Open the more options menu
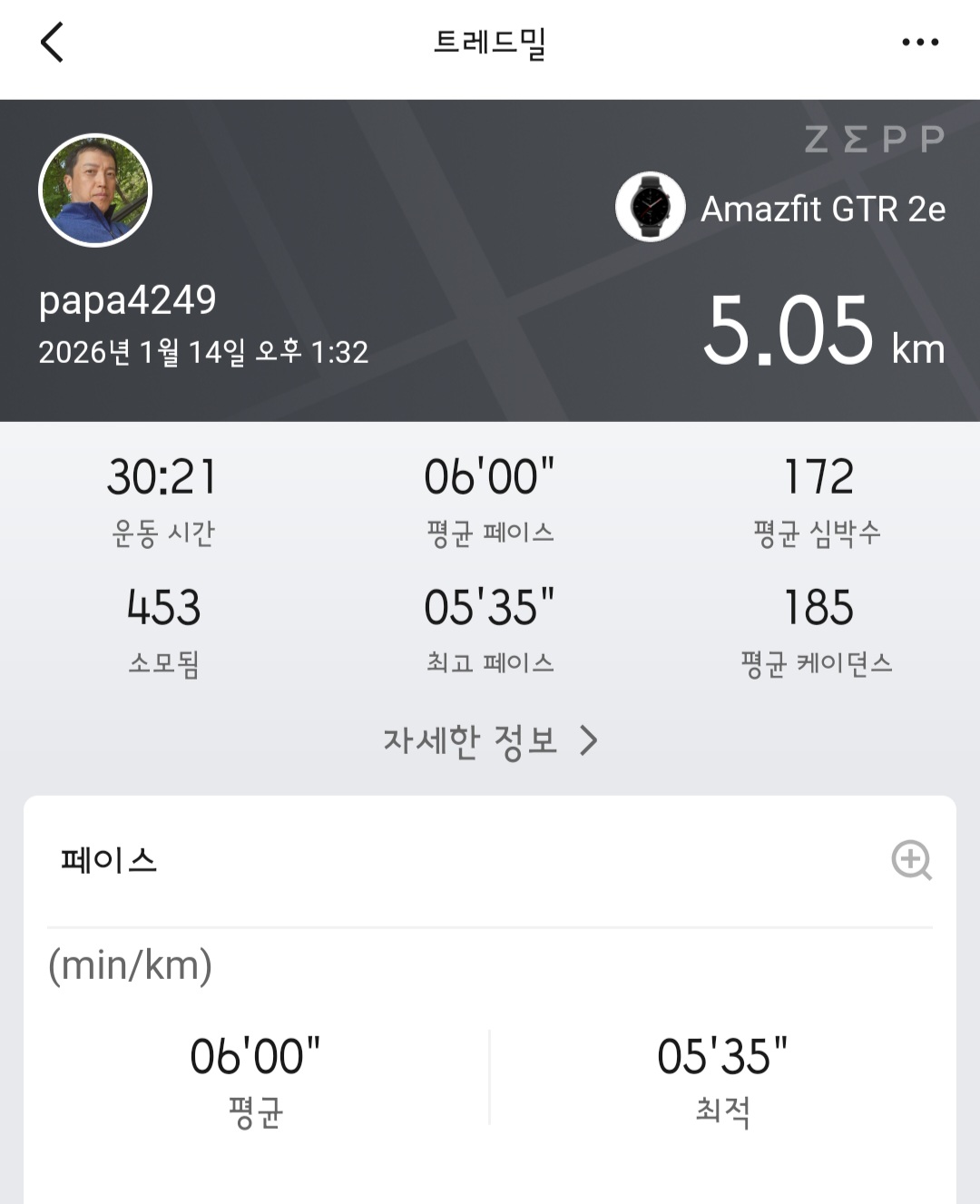 click(x=922, y=41)
